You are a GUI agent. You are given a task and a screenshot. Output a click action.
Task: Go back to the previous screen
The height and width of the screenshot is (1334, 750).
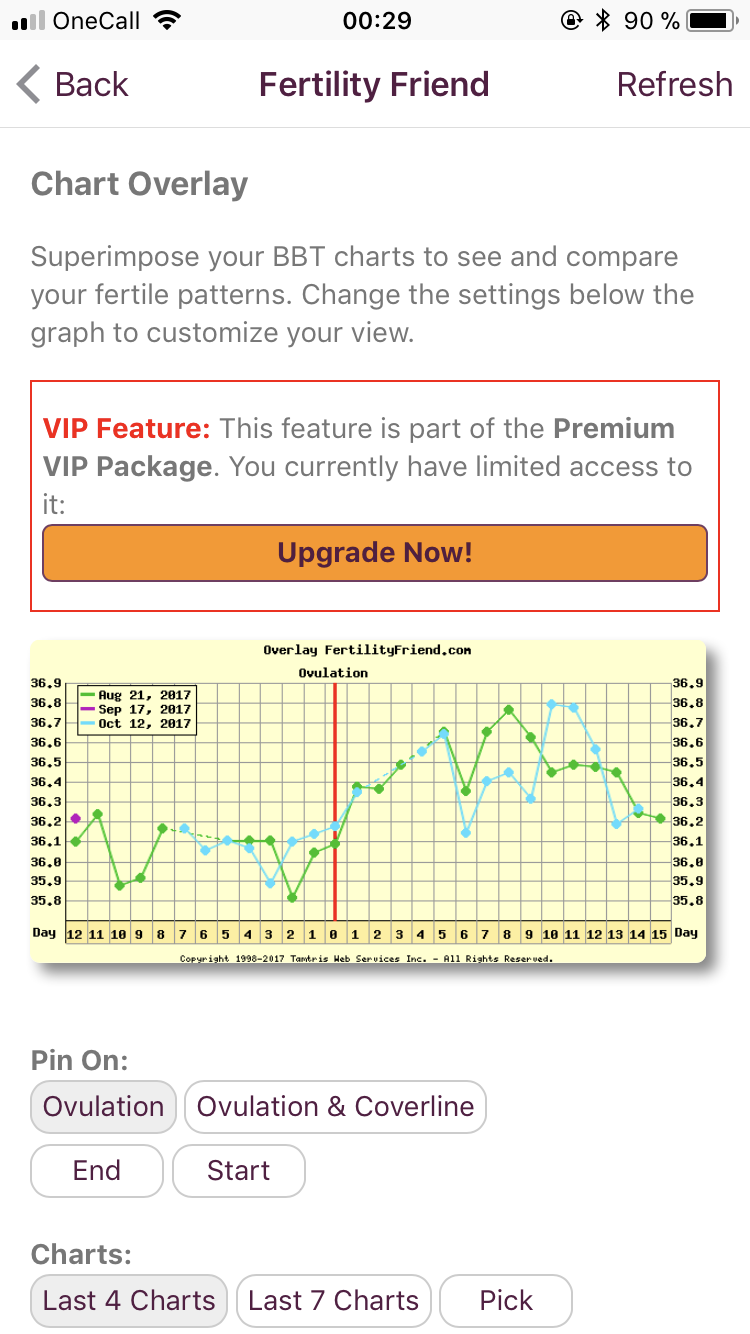[73, 85]
